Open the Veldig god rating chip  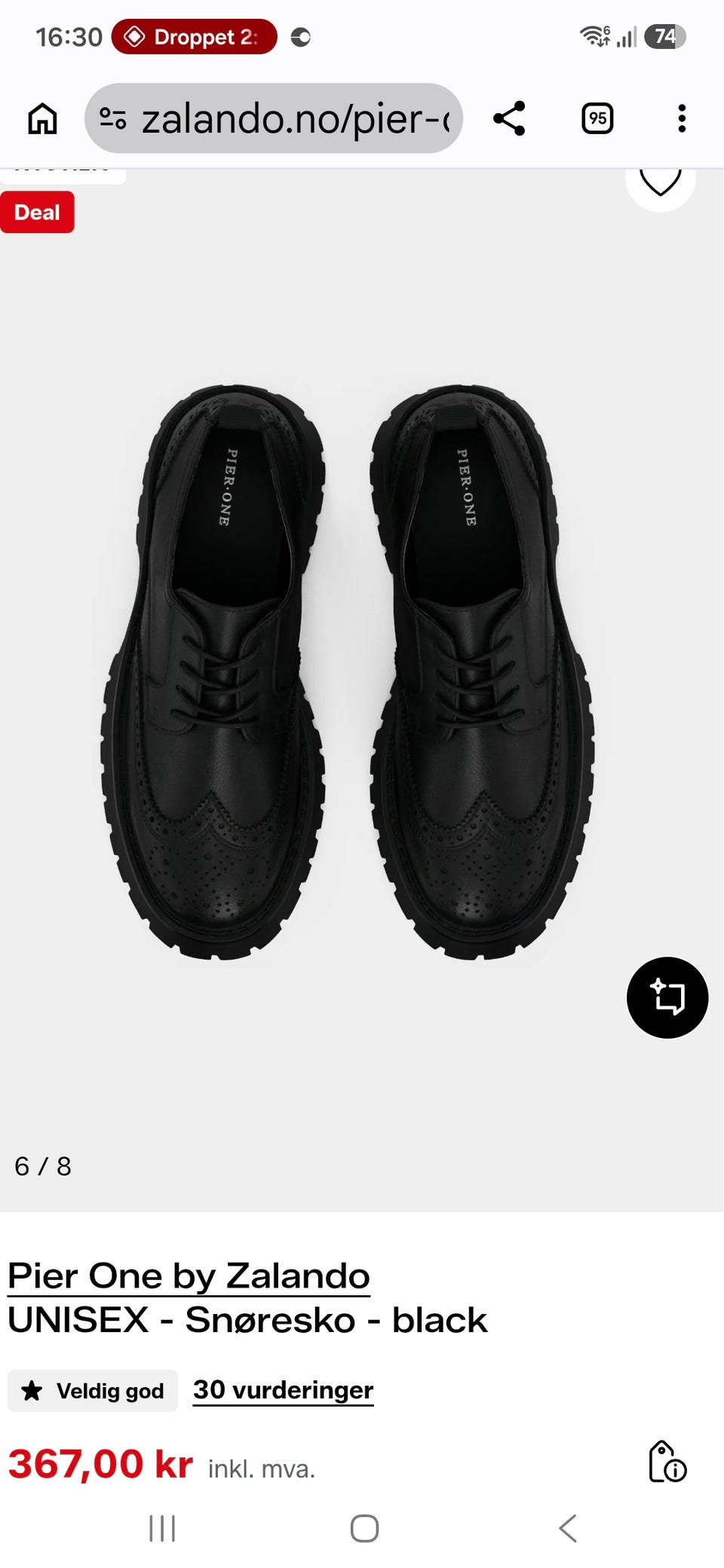tap(93, 1390)
